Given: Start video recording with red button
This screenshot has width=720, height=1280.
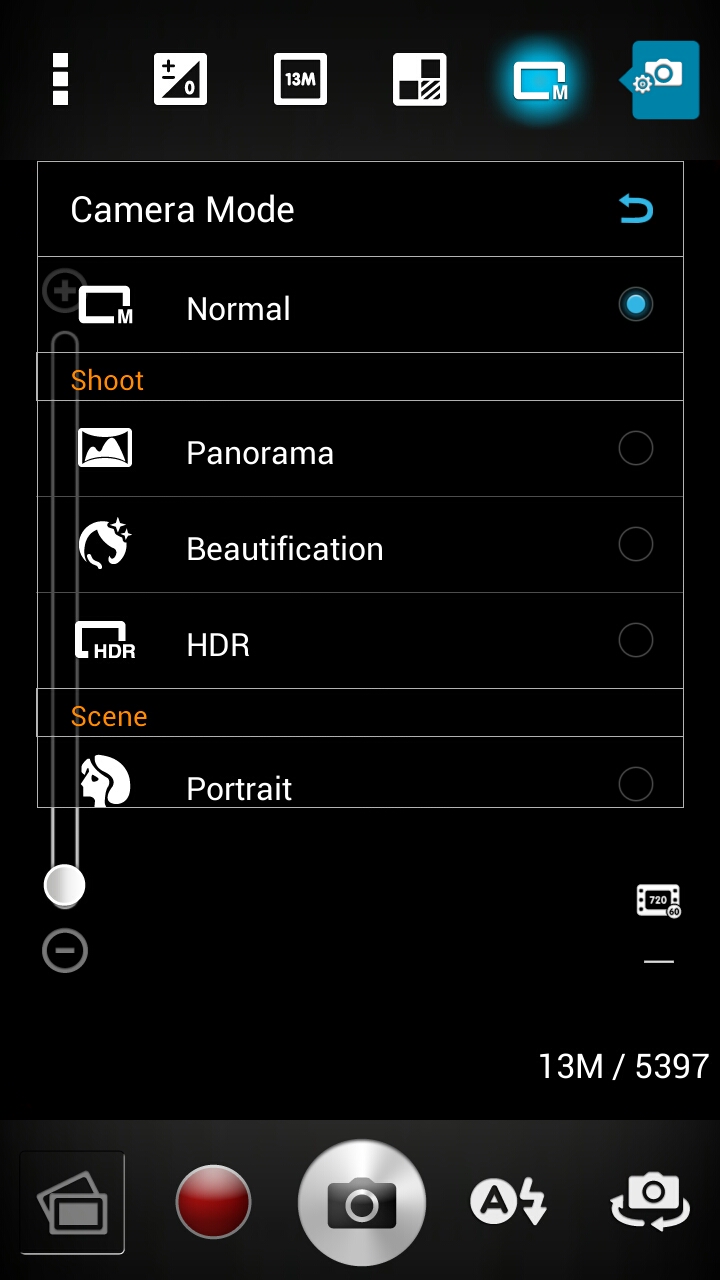Looking at the screenshot, I should [x=213, y=1202].
